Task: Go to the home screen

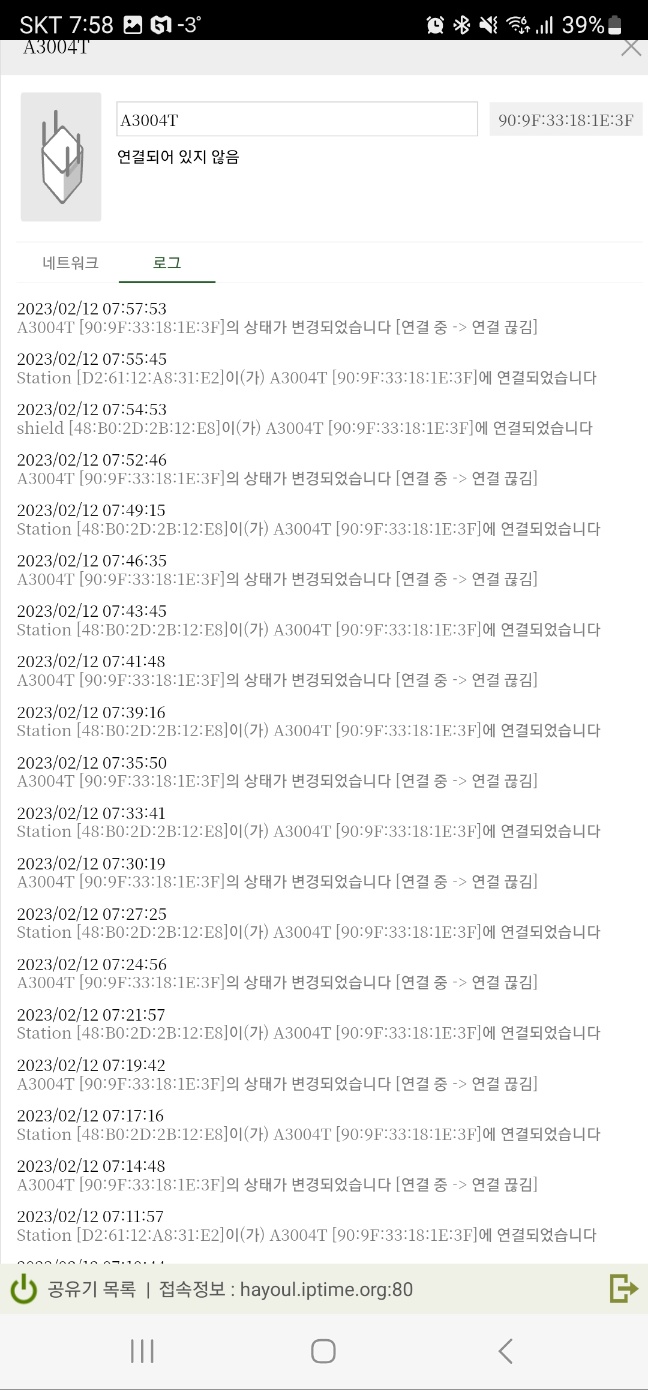Action: pos(323,1351)
